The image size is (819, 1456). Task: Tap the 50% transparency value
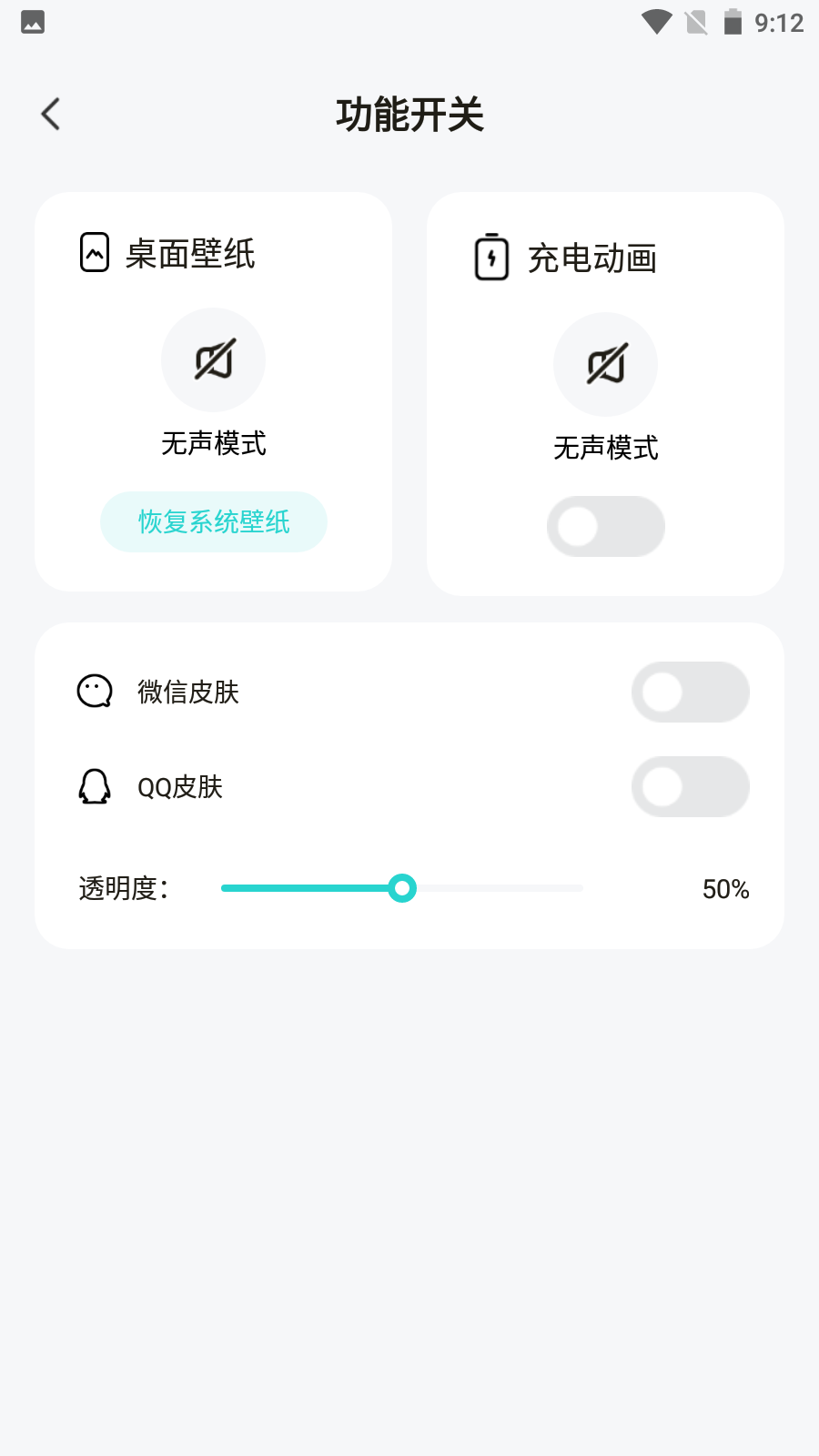(725, 889)
